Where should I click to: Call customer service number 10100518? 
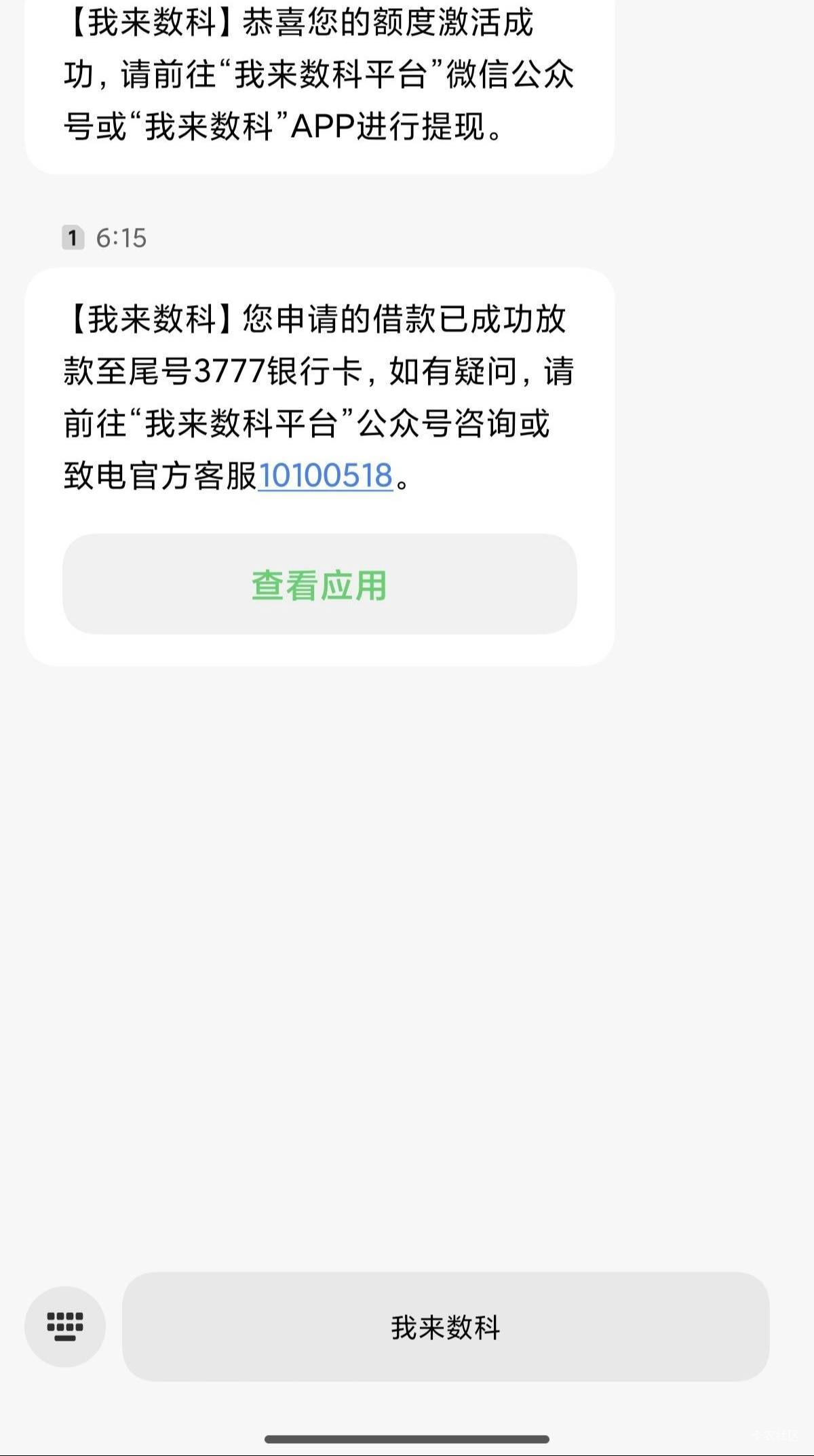326,475
